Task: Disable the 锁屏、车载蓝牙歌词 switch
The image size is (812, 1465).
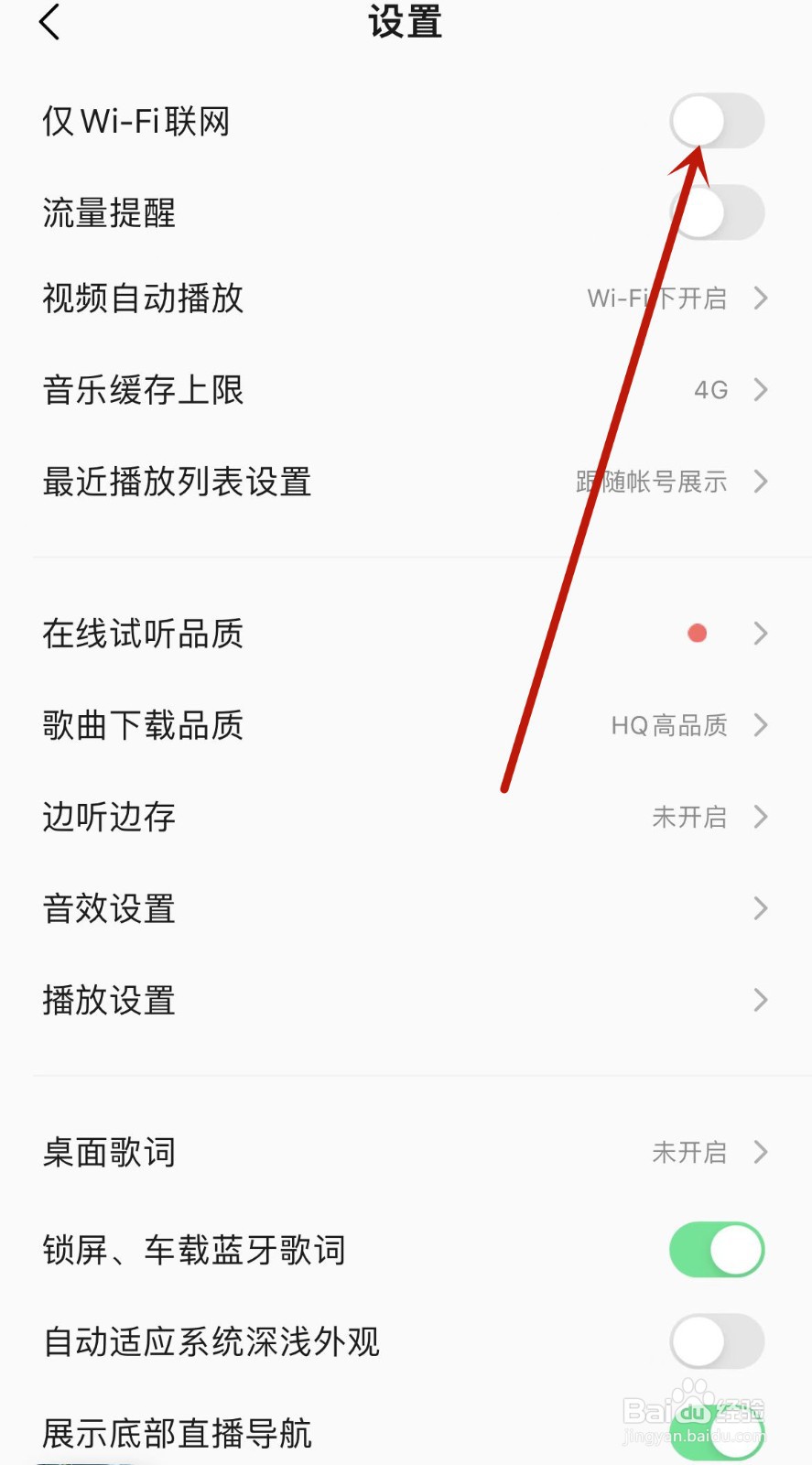Action: point(717,1249)
